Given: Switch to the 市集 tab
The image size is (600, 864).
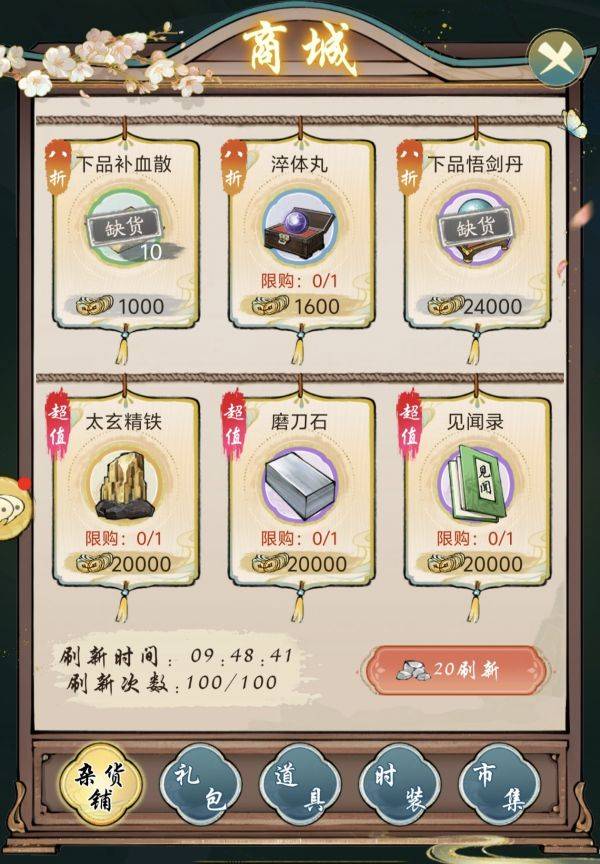Looking at the screenshot, I should [x=497, y=786].
